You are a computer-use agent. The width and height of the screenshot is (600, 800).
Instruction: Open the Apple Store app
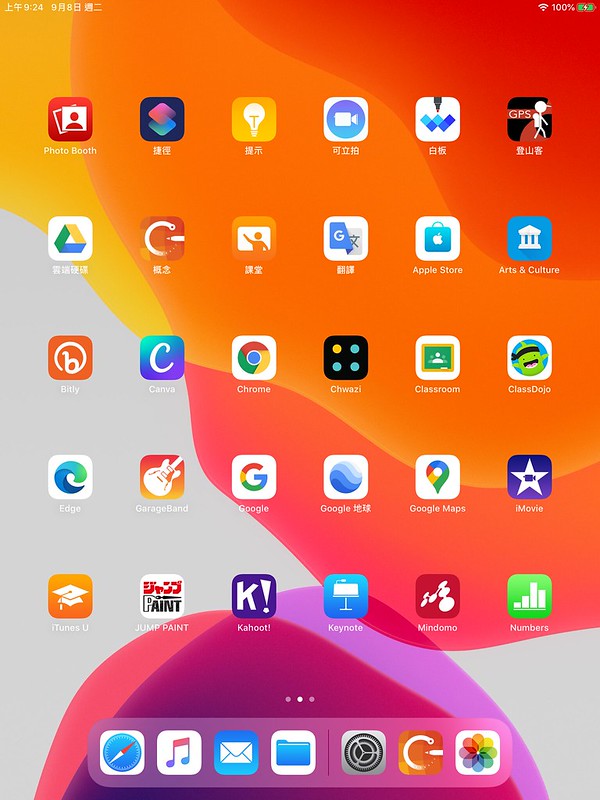438,238
